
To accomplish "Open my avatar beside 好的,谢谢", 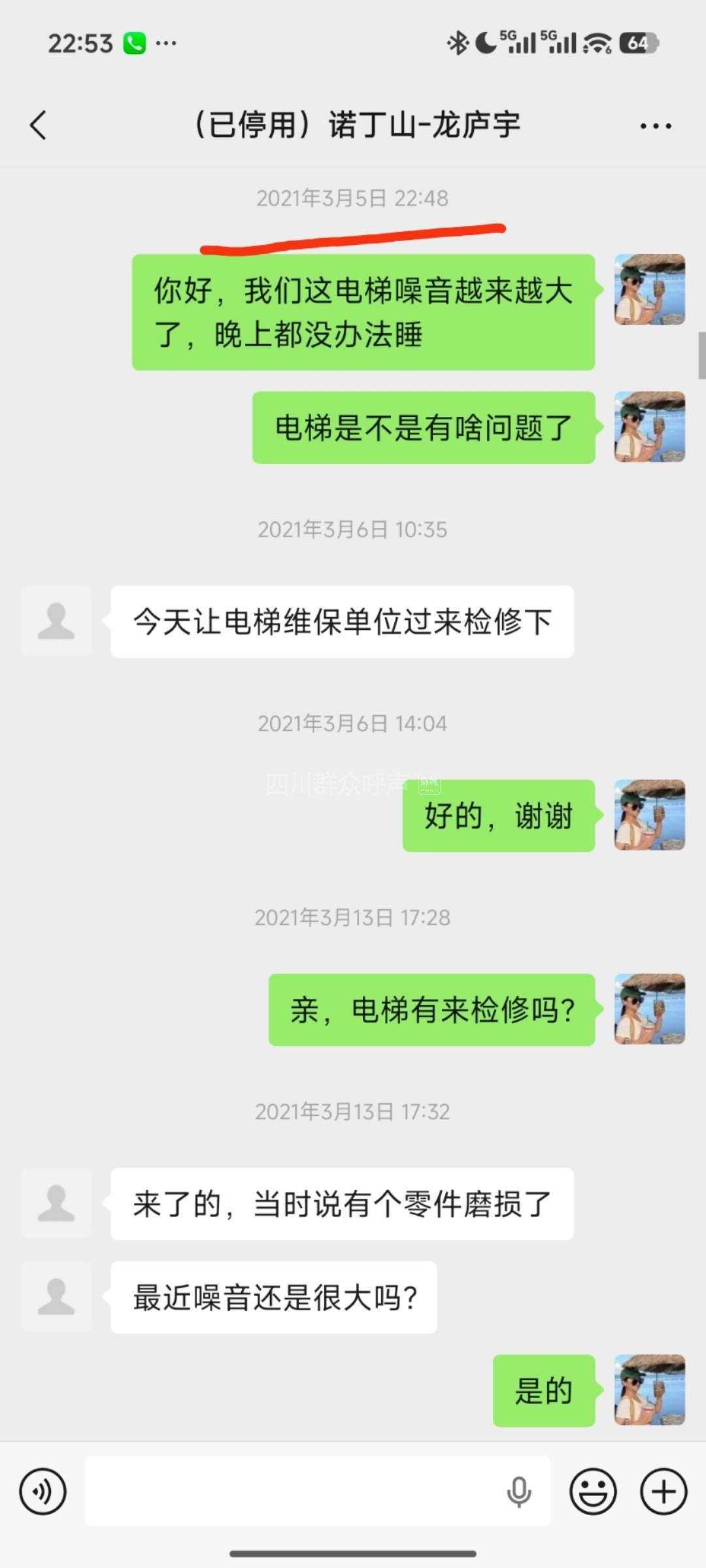I will (x=649, y=815).
